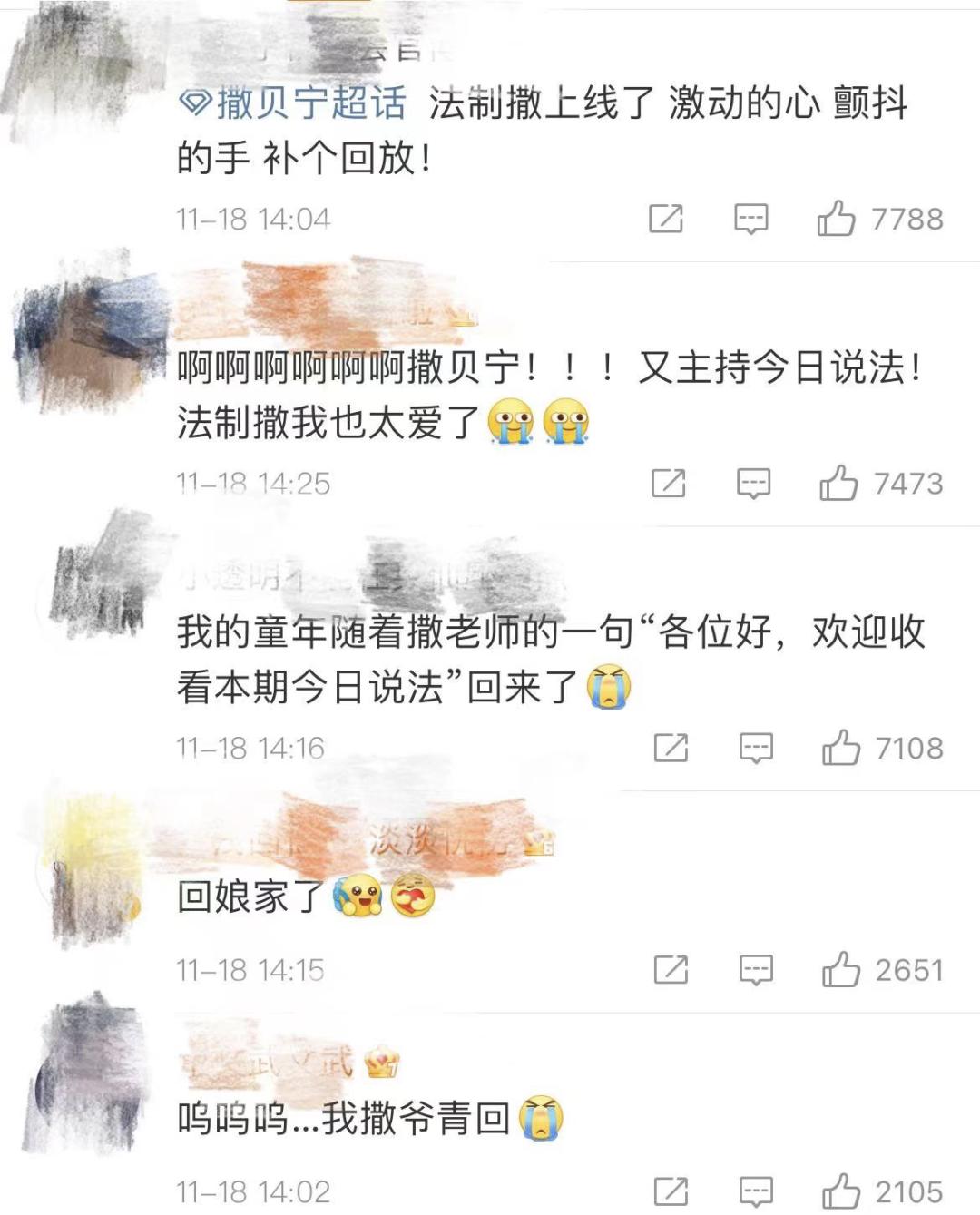Reply to the 回娘家了 comment
Screen dimensions: 980x1215
point(756,970)
